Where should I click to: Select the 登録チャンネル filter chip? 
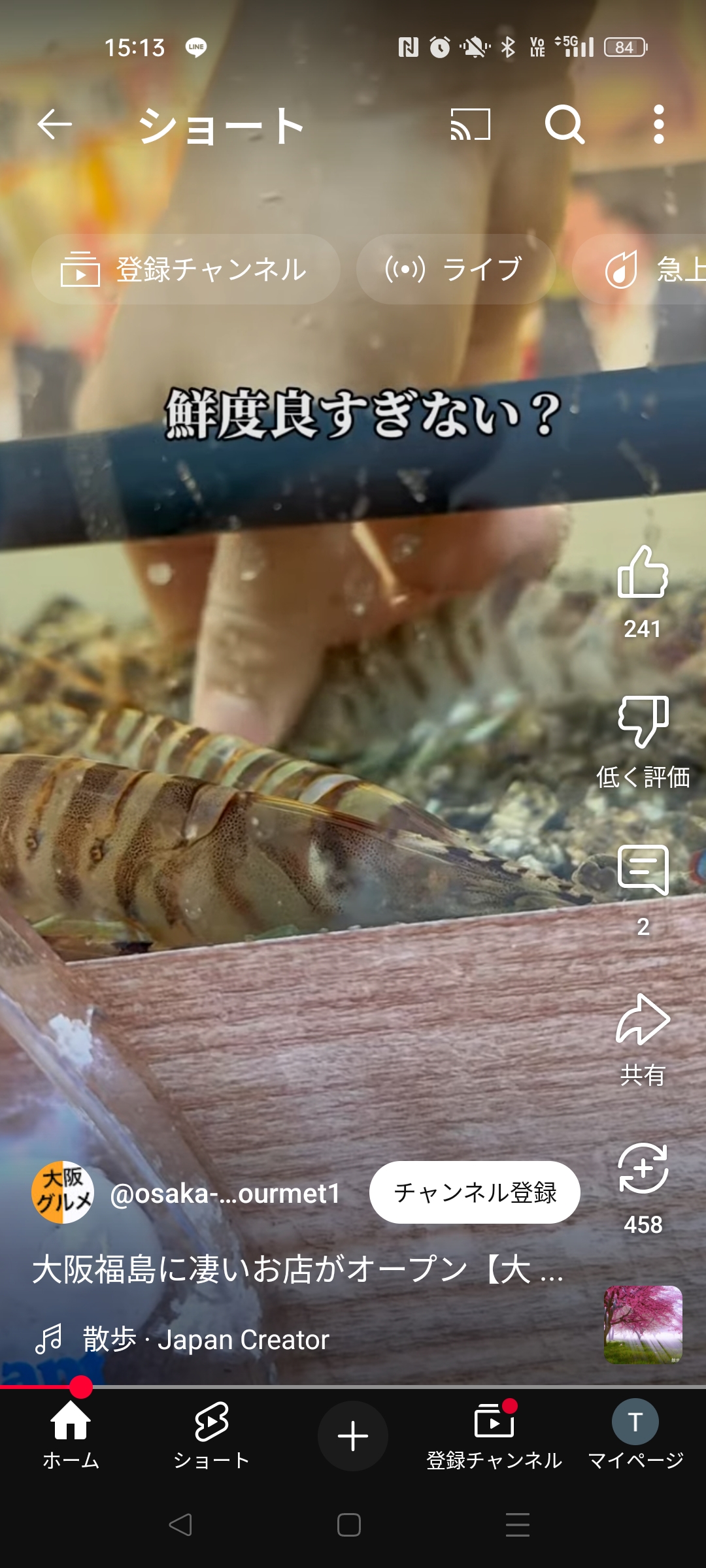(186, 269)
